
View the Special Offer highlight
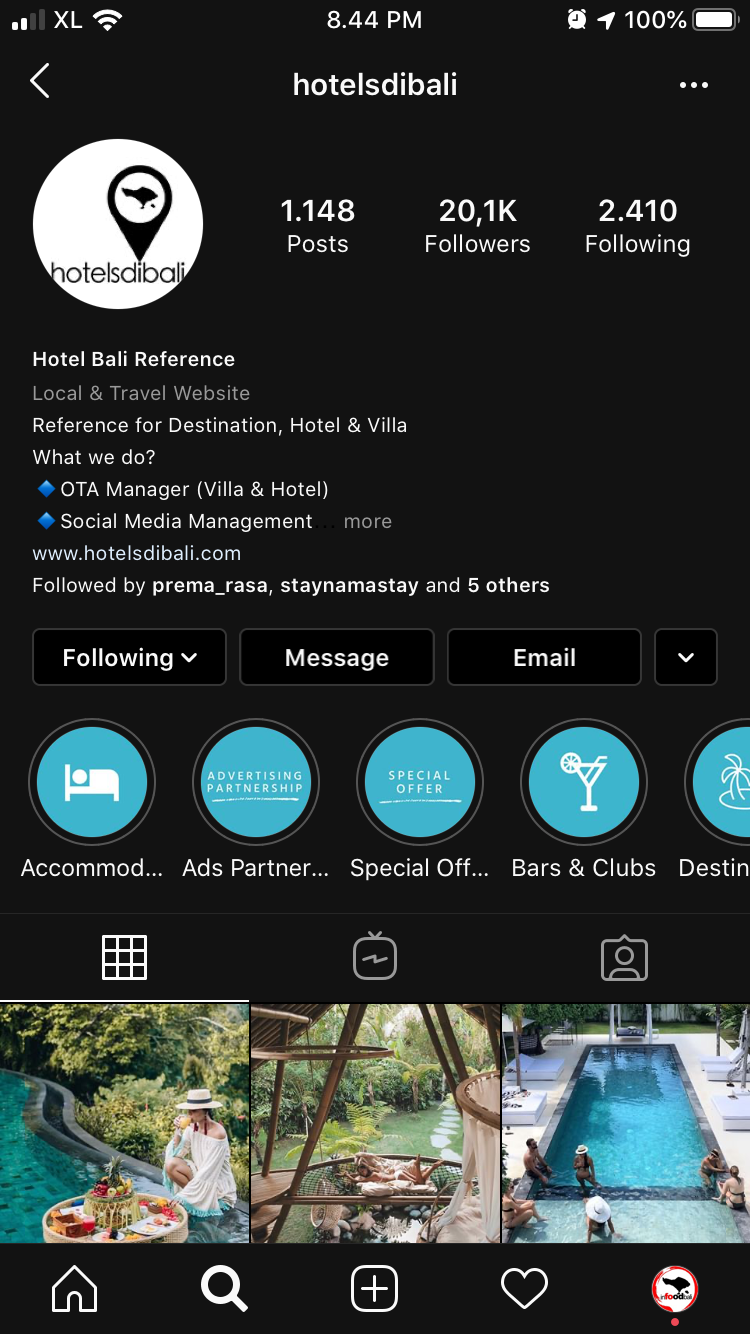pos(420,782)
